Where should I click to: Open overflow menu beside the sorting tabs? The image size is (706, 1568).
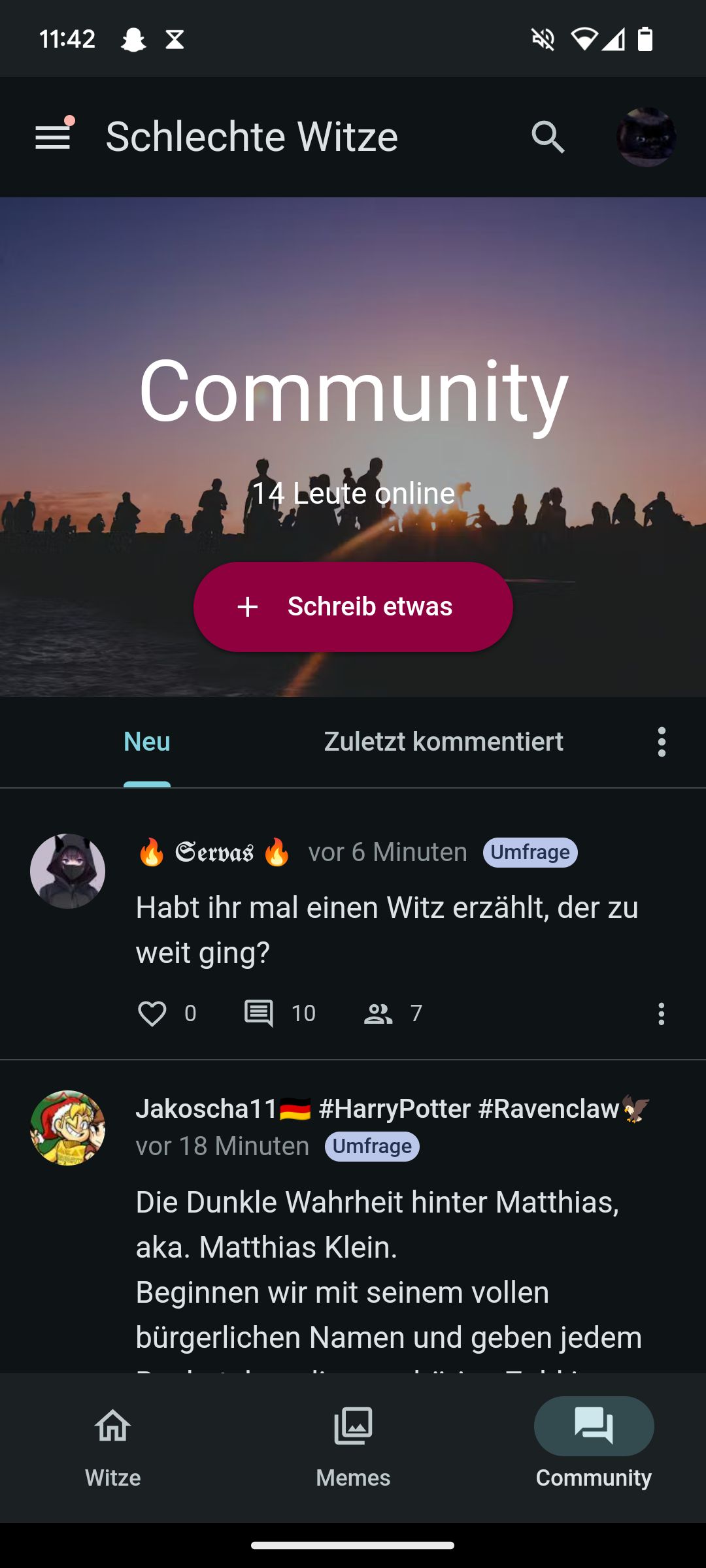(662, 742)
